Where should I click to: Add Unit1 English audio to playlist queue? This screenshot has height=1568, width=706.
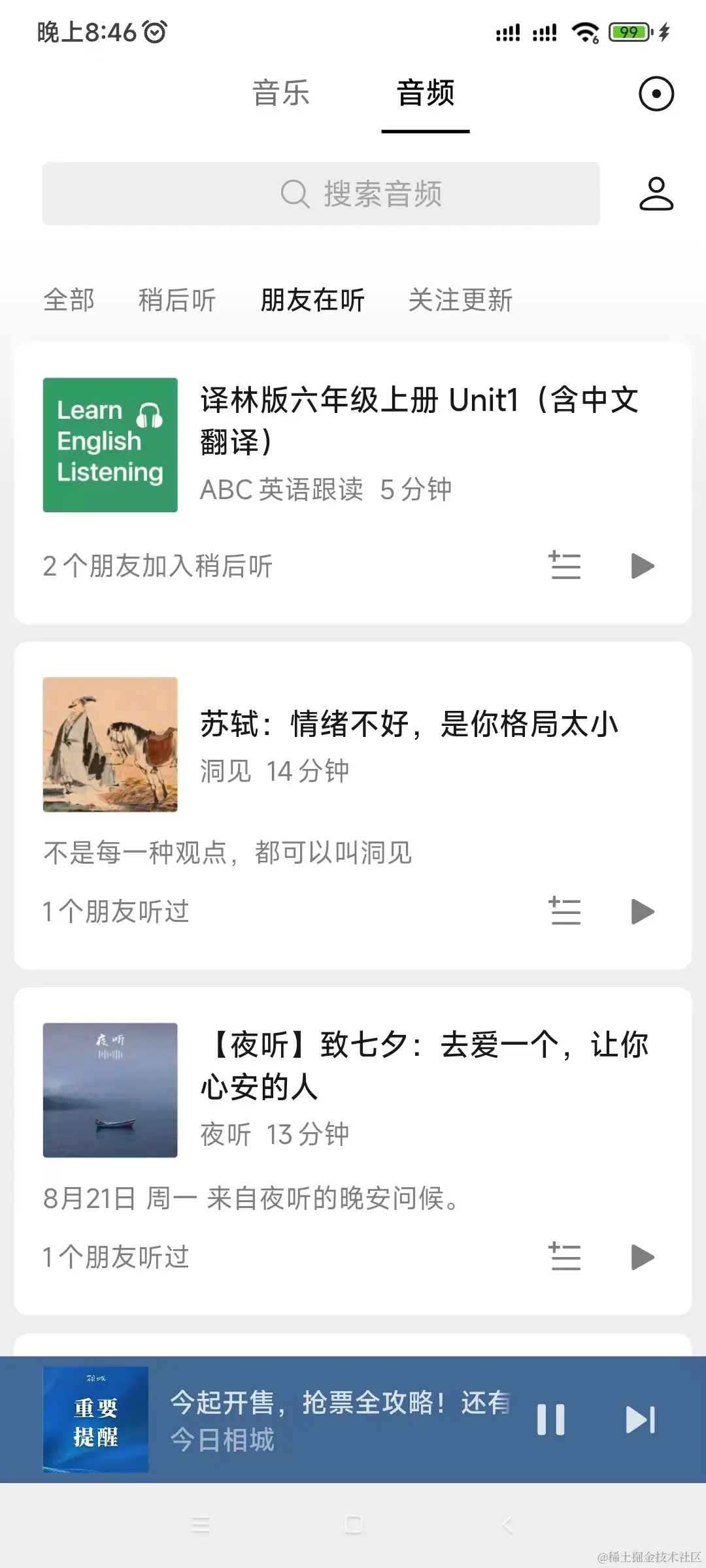tap(566, 566)
